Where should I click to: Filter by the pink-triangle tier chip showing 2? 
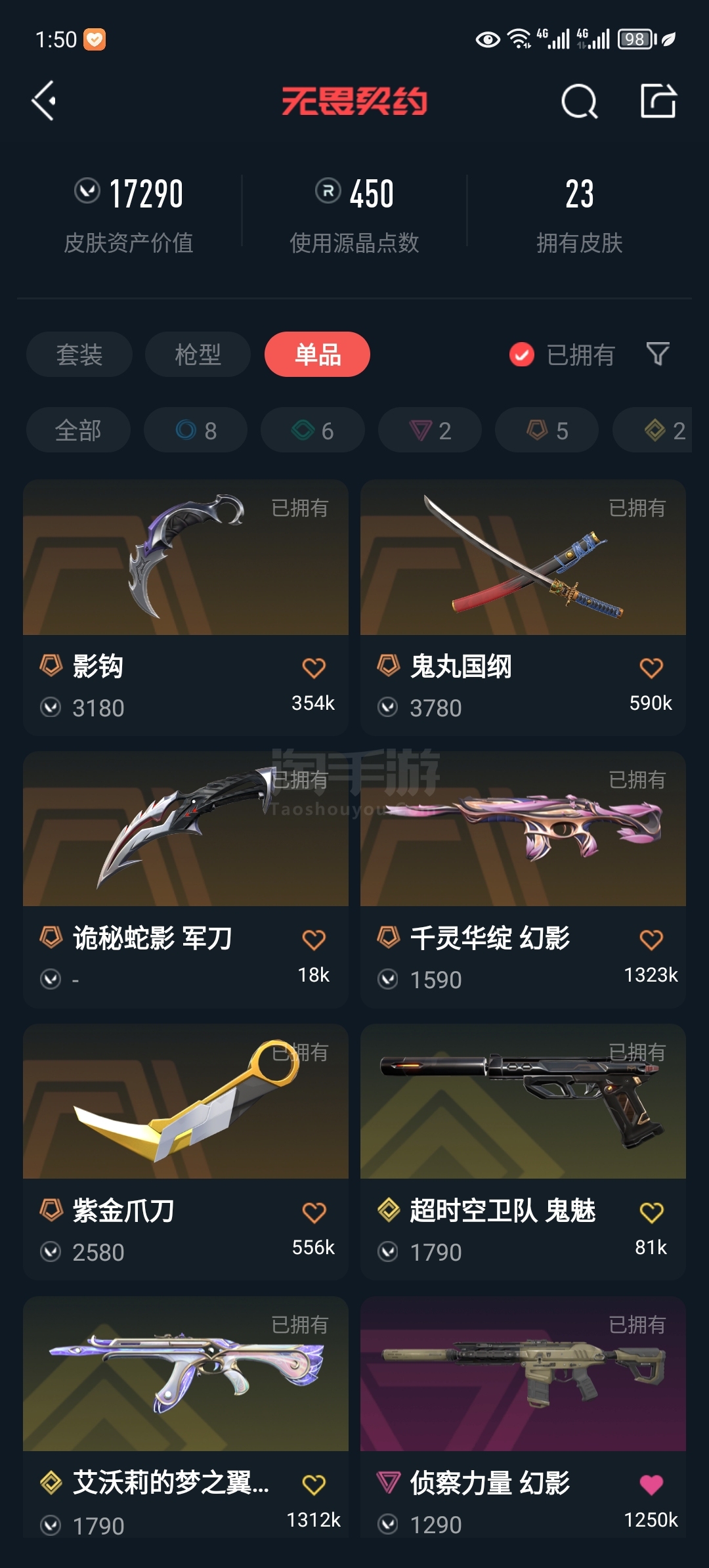pyautogui.click(x=430, y=430)
